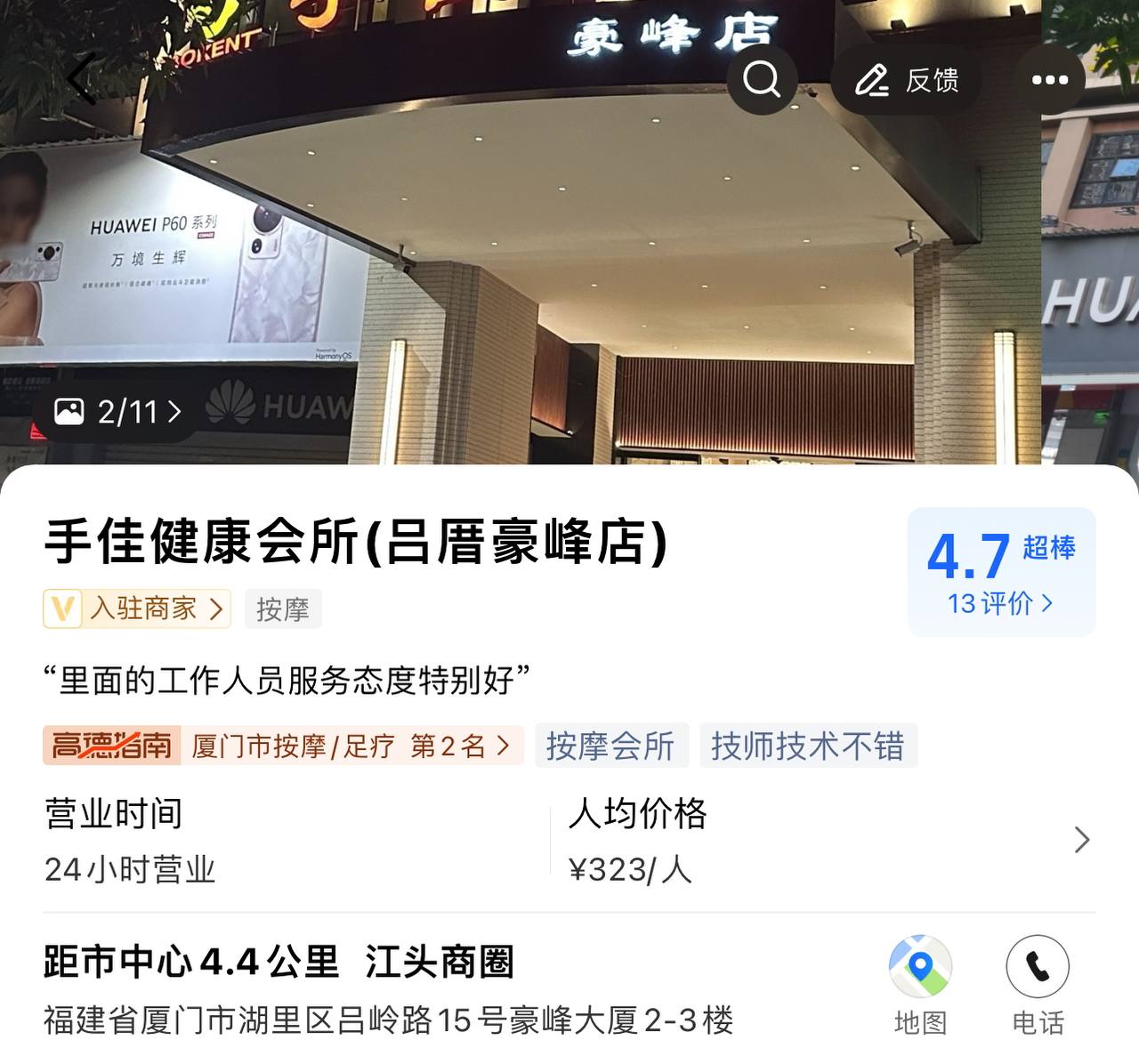Go back using the top-left arrow

[x=82, y=79]
